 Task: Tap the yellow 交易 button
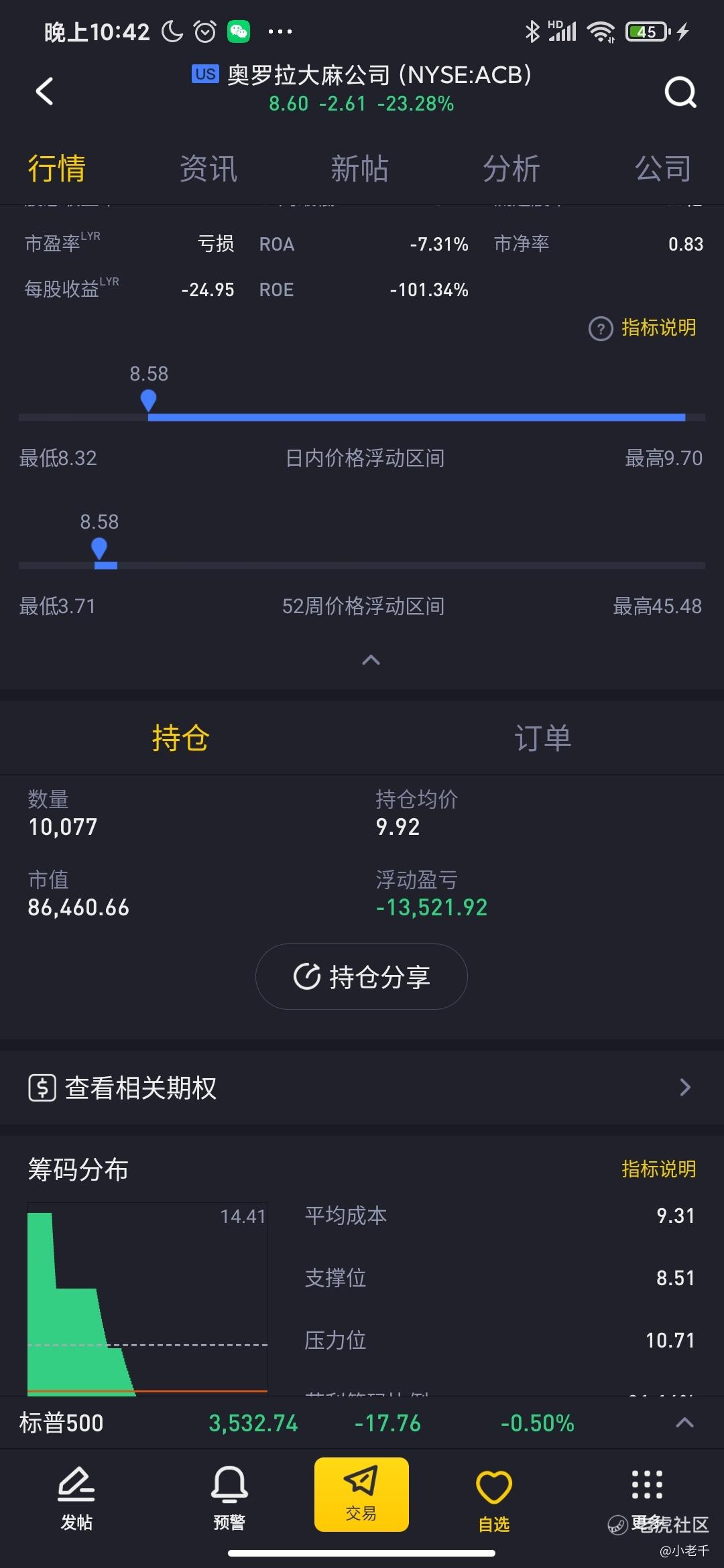(361, 1494)
